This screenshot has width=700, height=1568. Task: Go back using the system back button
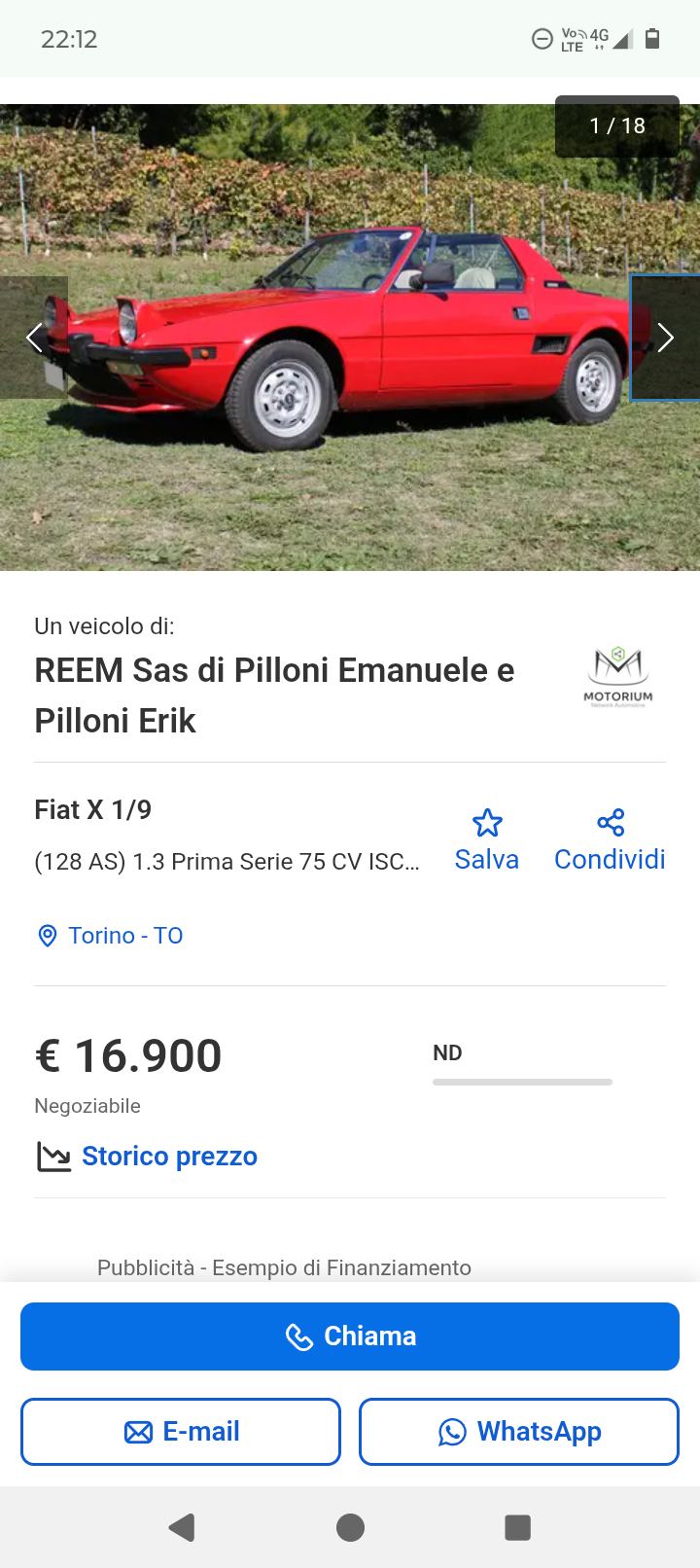click(x=182, y=1527)
